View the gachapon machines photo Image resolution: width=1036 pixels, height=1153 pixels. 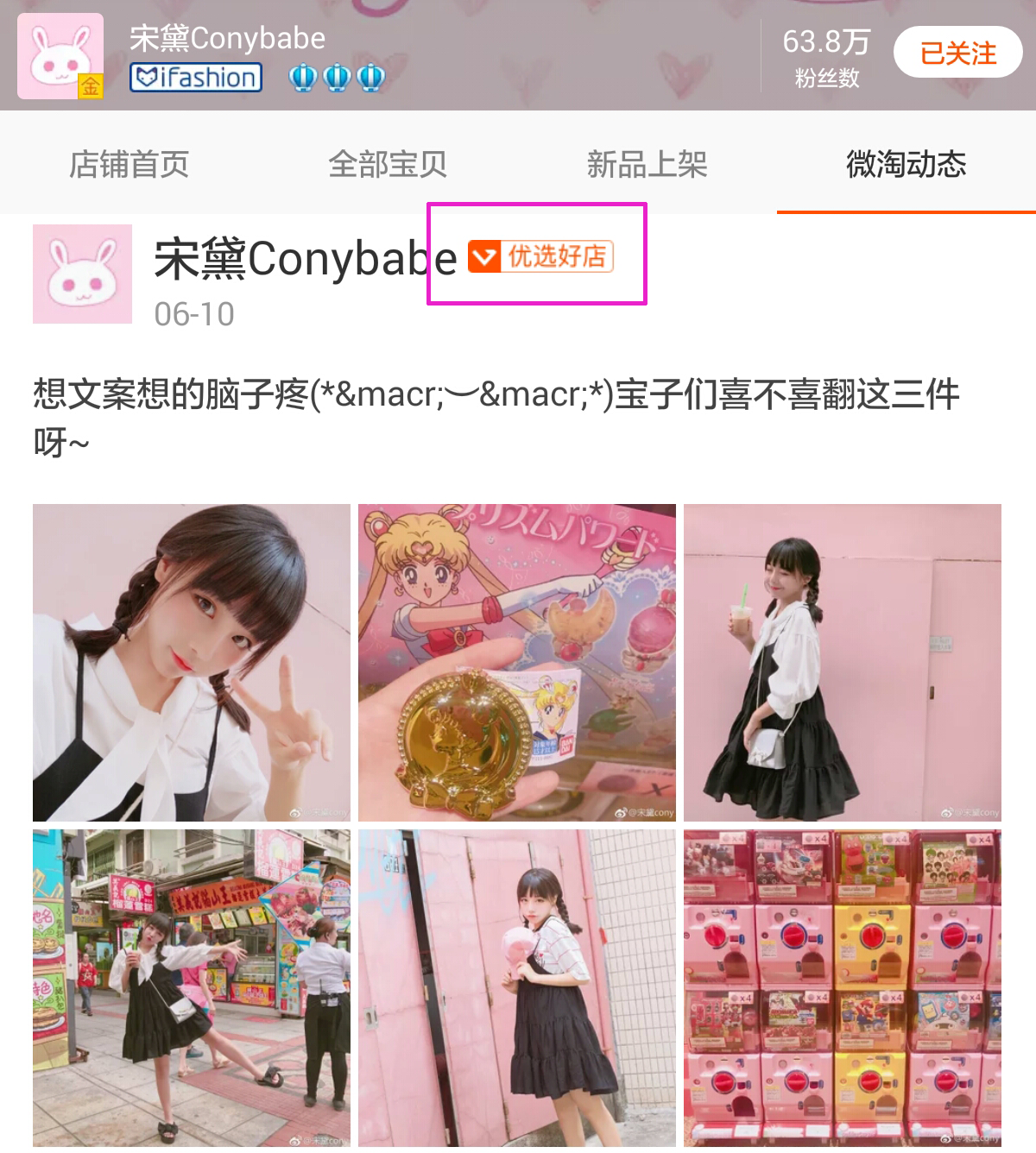[x=842, y=987]
